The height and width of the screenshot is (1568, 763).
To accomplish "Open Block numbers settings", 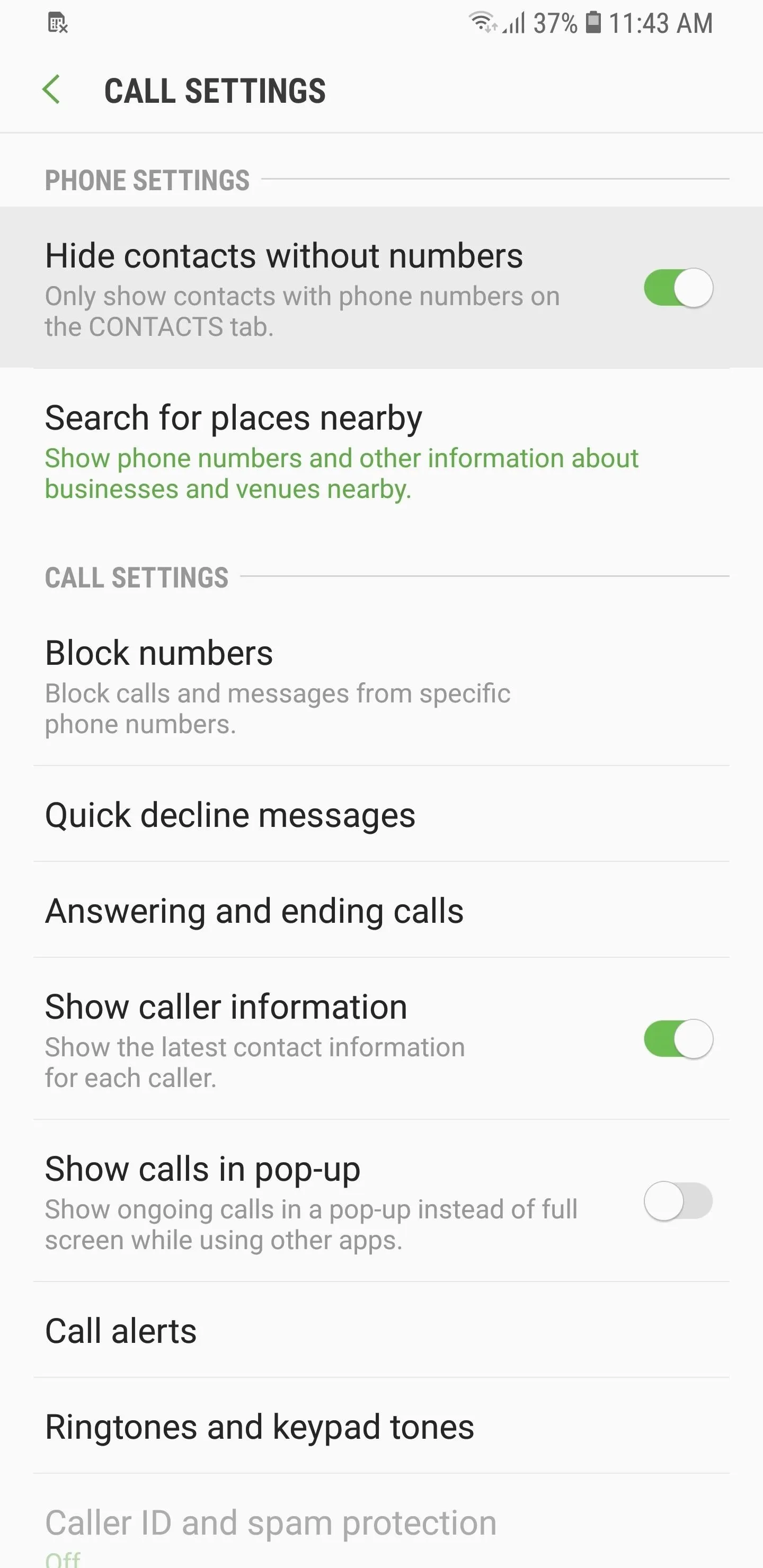I will click(x=381, y=686).
